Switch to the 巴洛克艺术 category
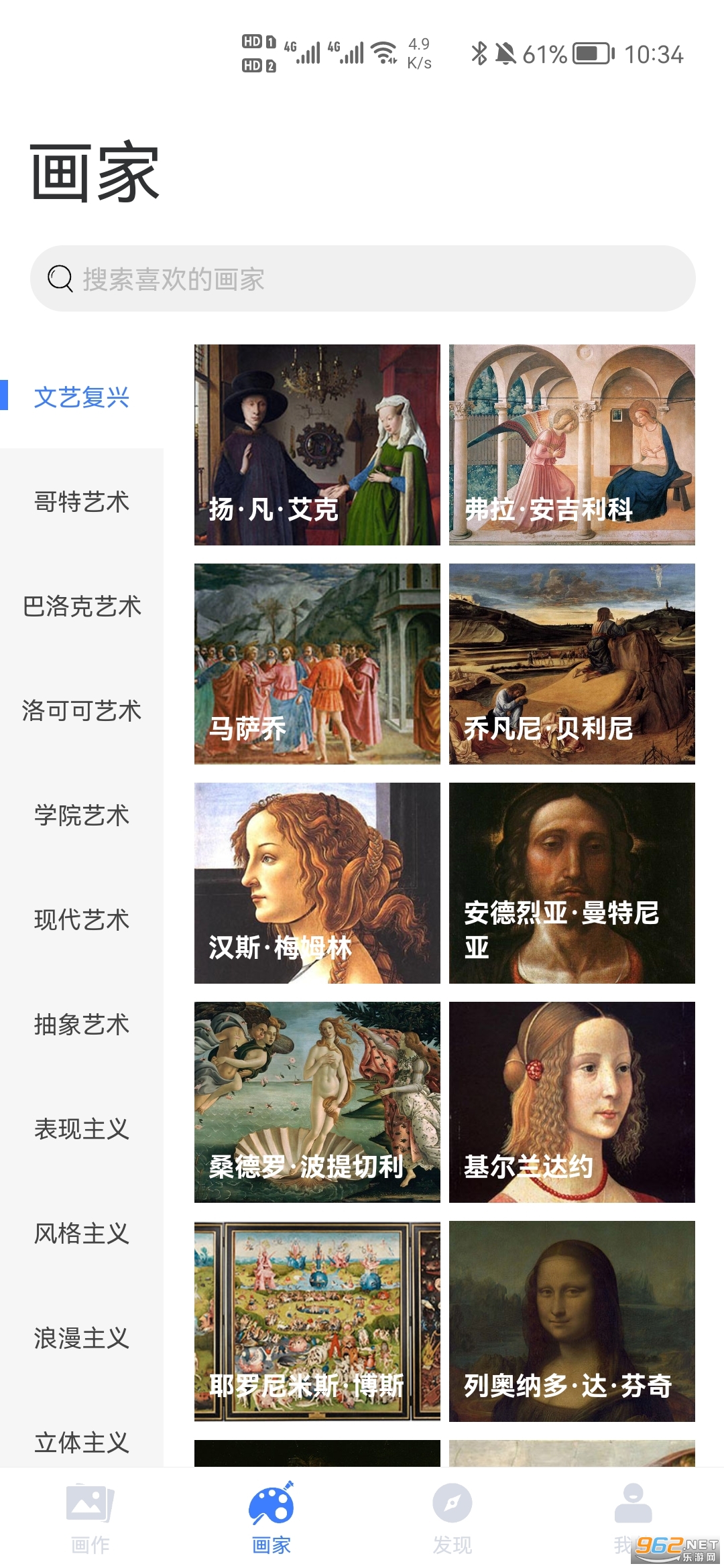724x1568 pixels. (82, 606)
